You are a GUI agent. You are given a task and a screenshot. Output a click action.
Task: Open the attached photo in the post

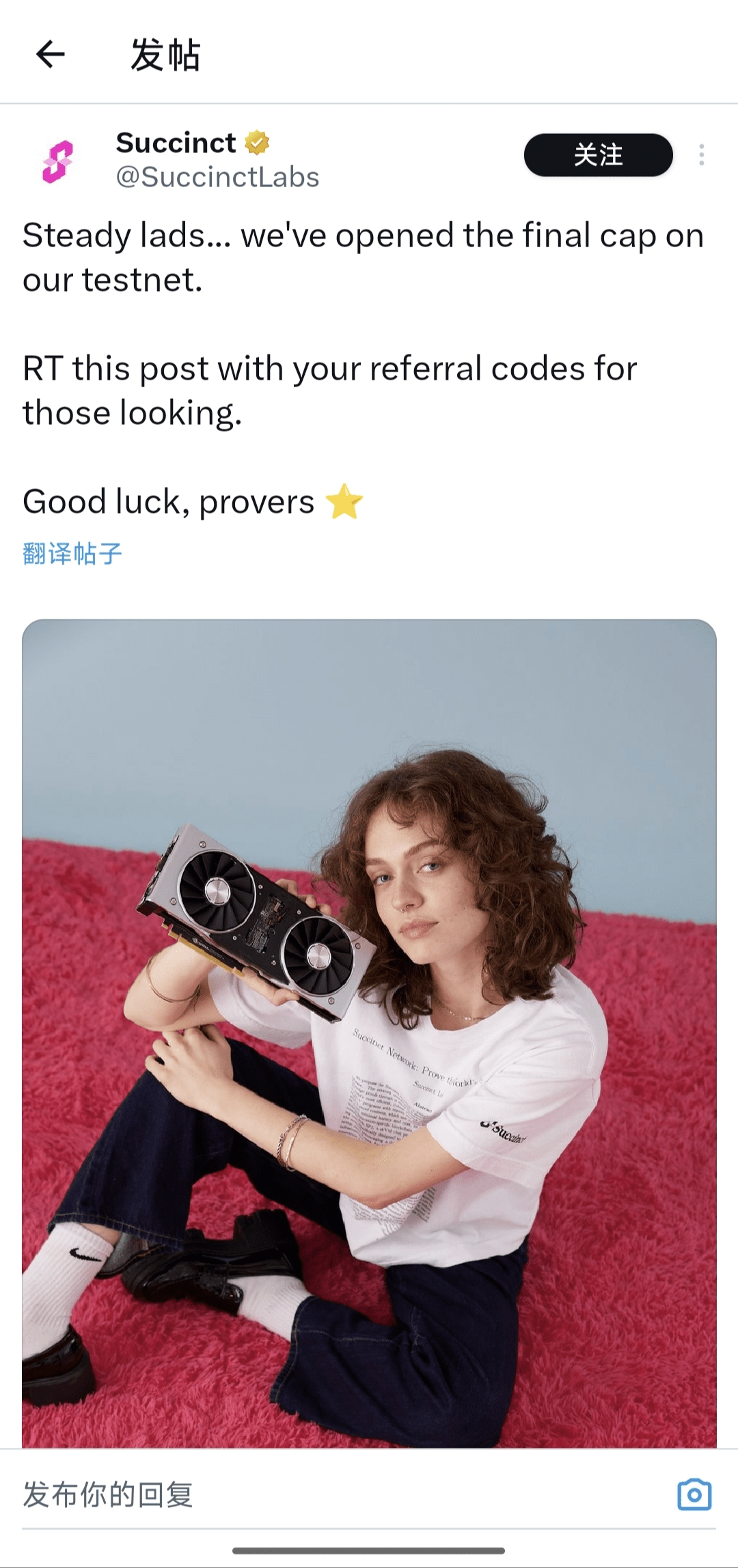[x=369, y=1031]
